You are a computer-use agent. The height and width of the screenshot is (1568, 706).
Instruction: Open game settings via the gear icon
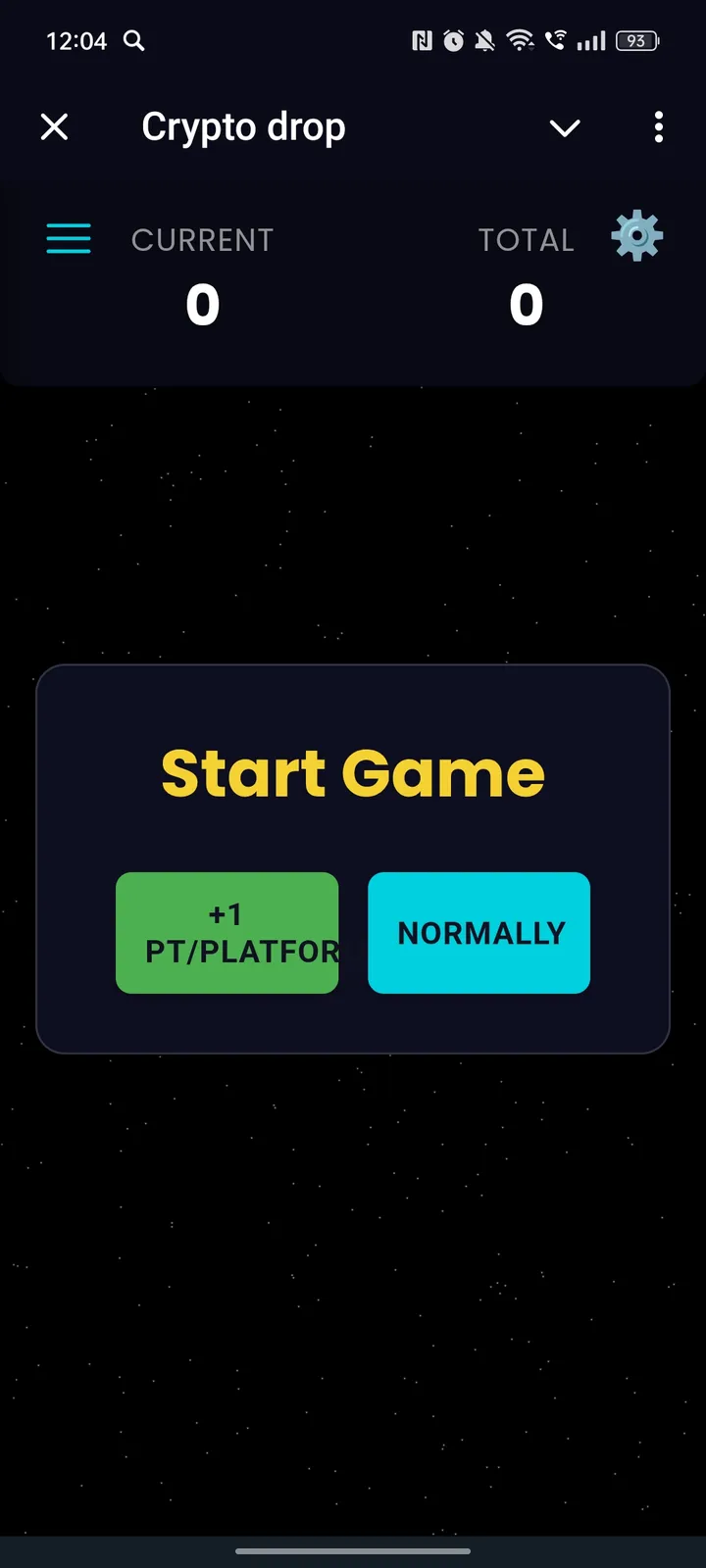(x=637, y=236)
